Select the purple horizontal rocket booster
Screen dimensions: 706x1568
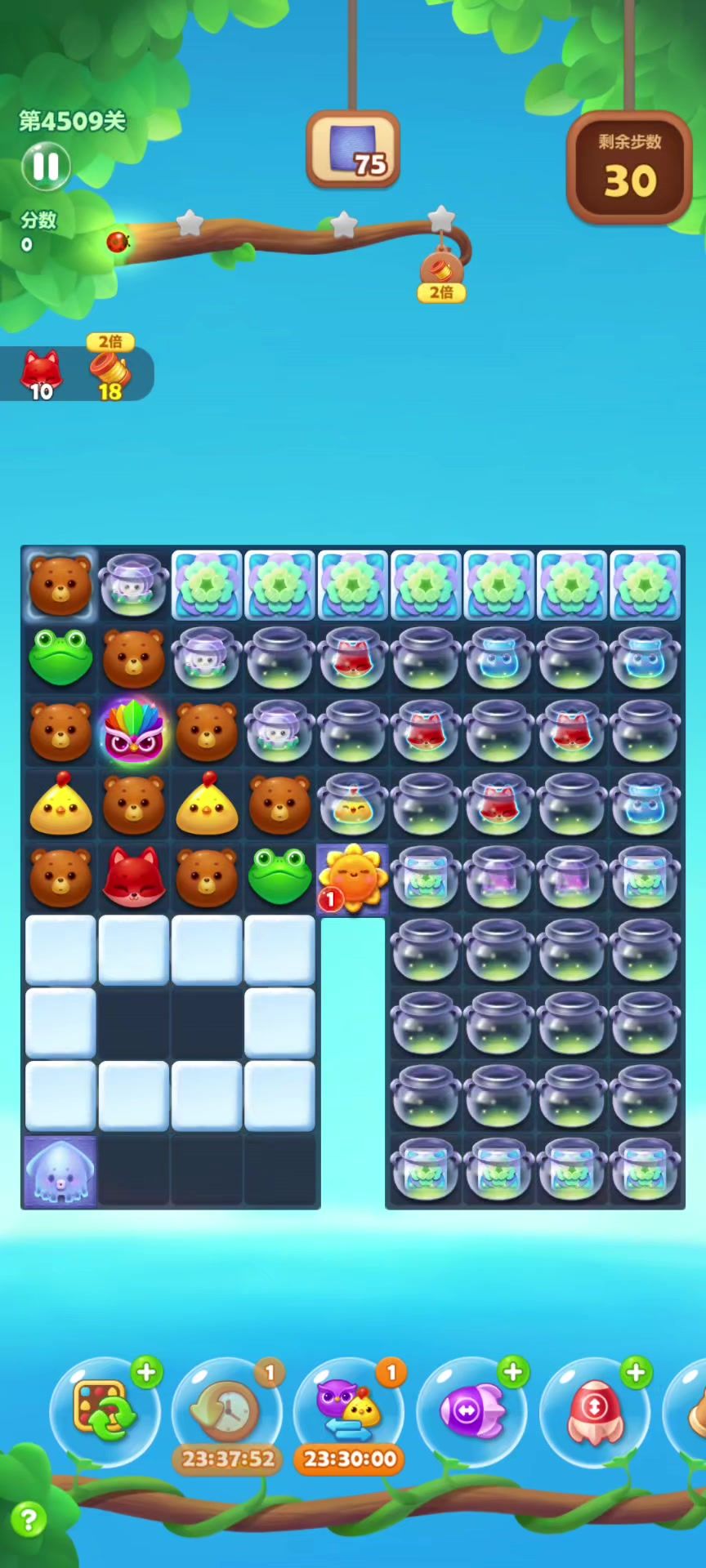[x=471, y=1410]
